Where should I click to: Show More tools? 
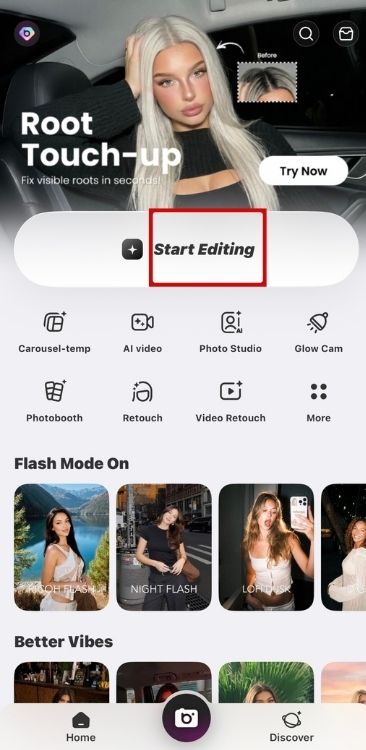[319, 402]
